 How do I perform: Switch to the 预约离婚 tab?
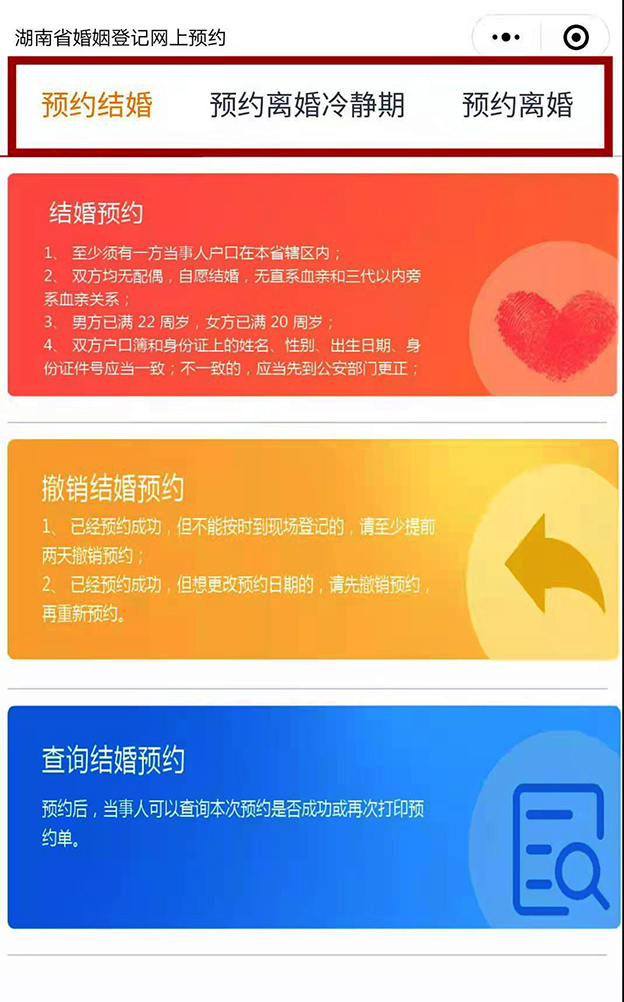coord(517,105)
